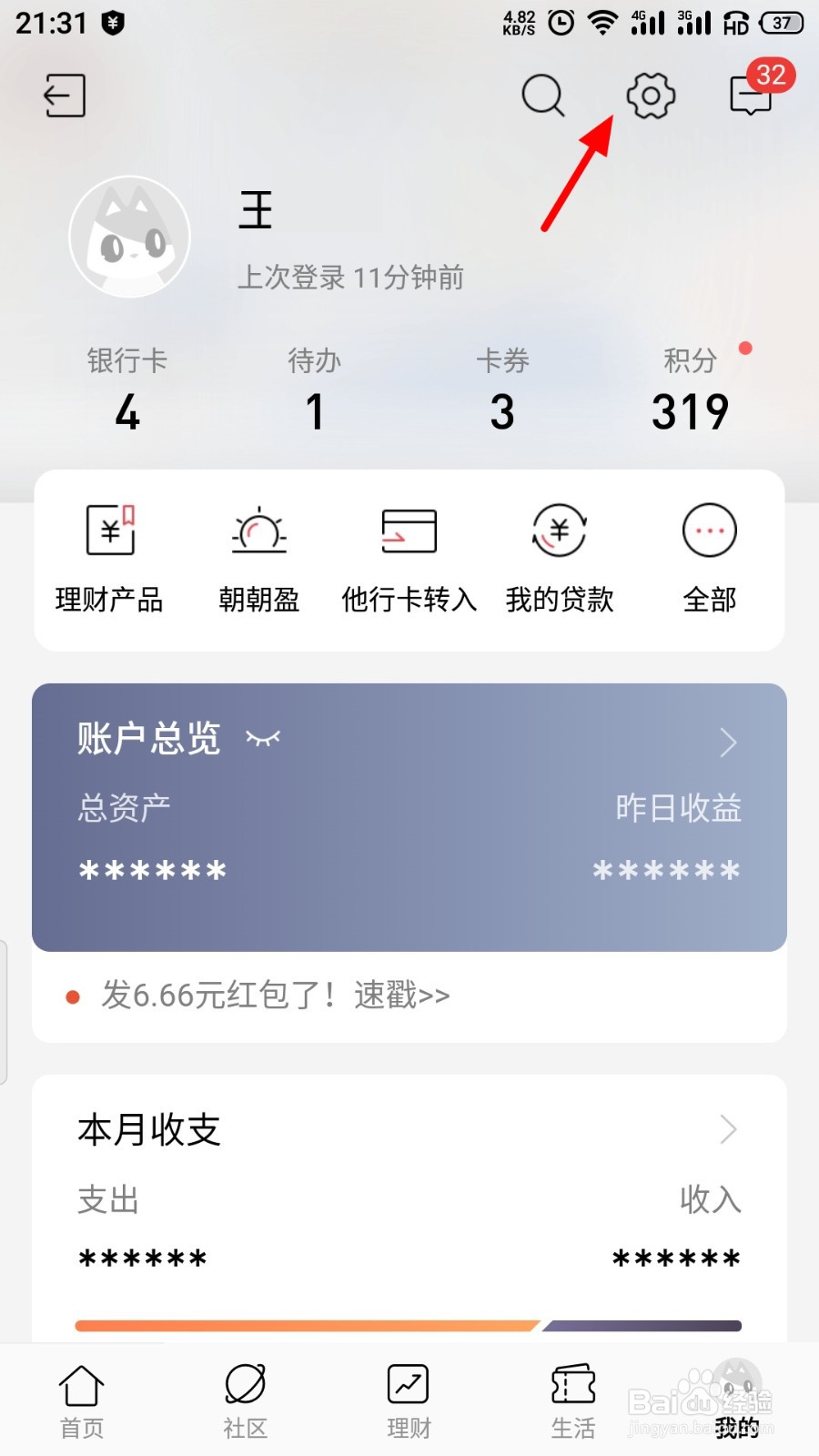
Task: Switch to the 理财 tab
Action: [x=409, y=1401]
